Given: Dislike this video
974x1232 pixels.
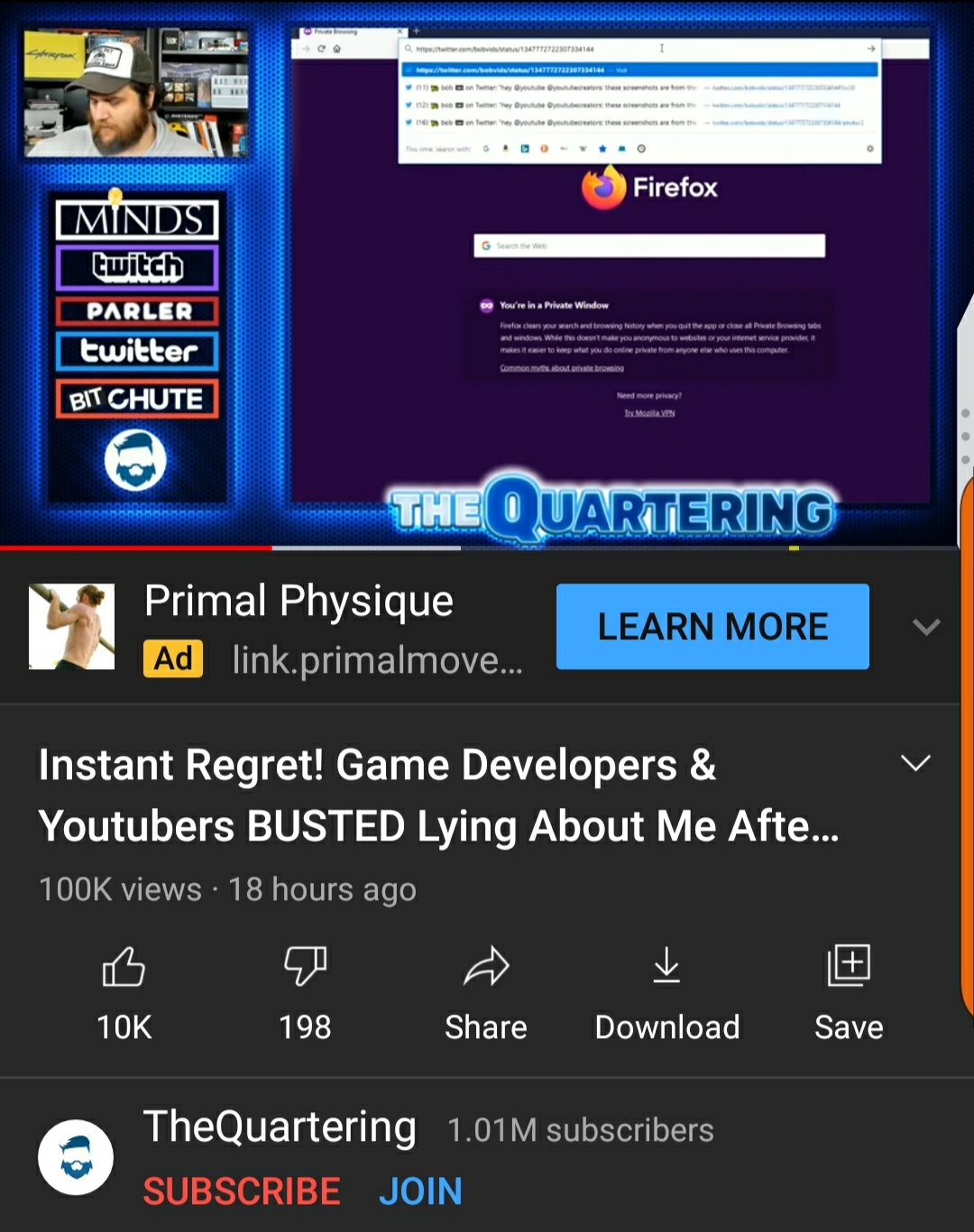Looking at the screenshot, I should 305,989.
